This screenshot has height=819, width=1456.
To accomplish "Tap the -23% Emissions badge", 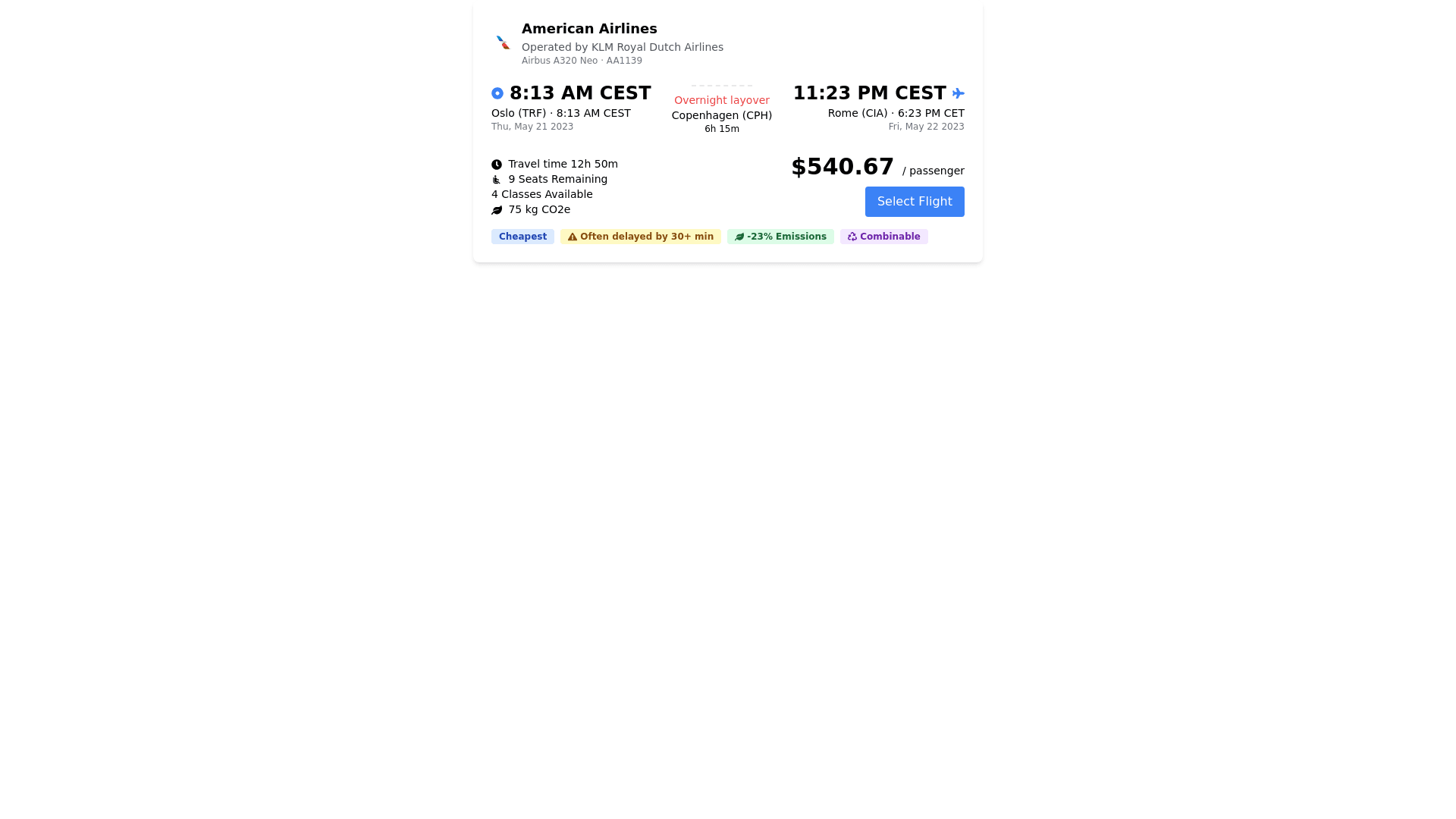I will click(780, 237).
